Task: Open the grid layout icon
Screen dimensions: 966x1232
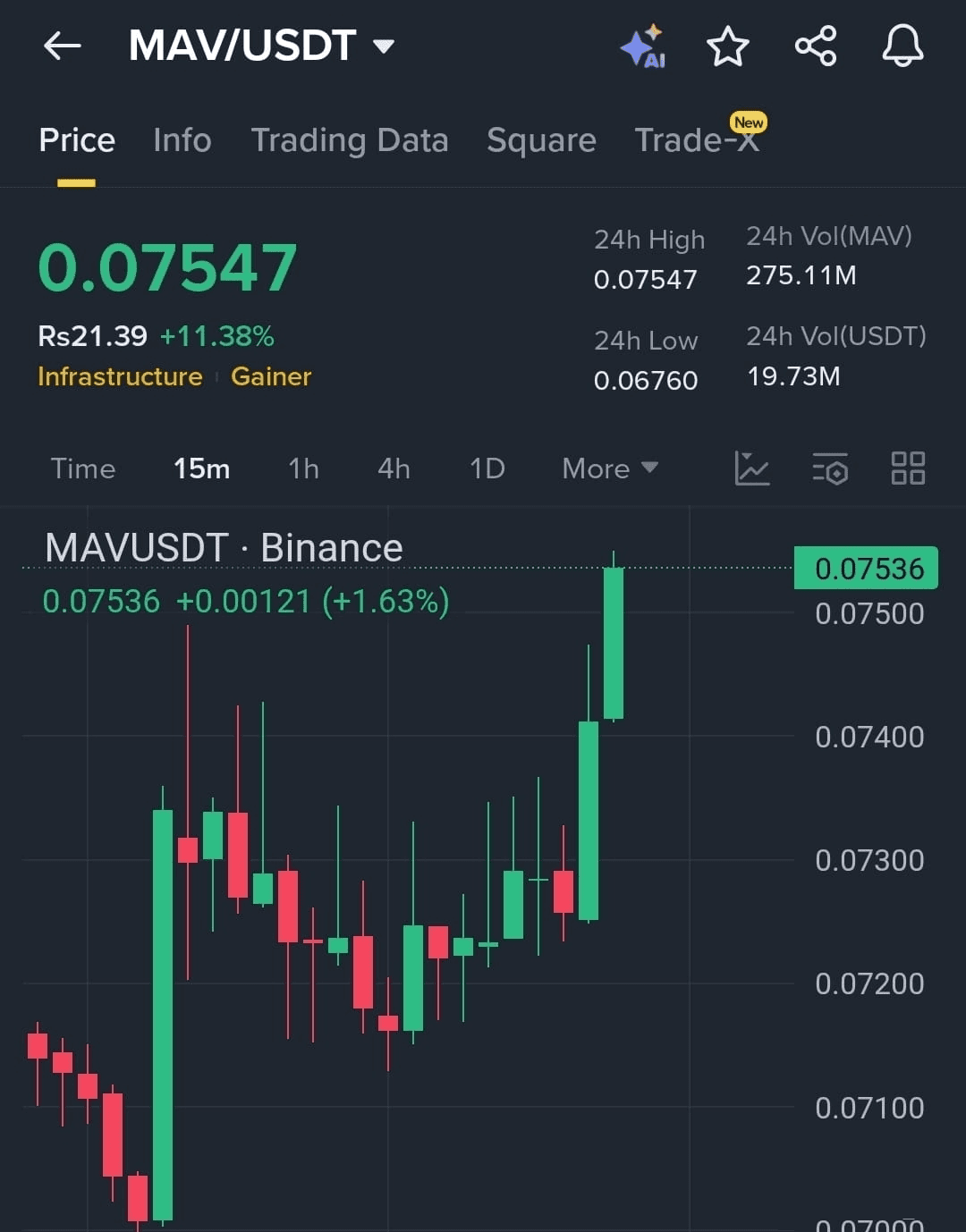Action: coord(908,468)
